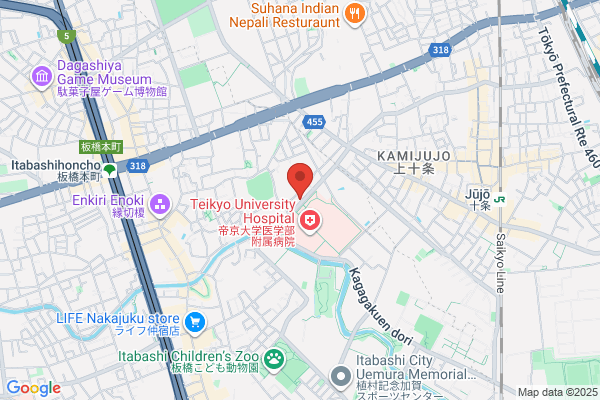The image size is (600, 400).
Task: Select the Dagashiya Game Museum marker
Action: [x=42, y=78]
